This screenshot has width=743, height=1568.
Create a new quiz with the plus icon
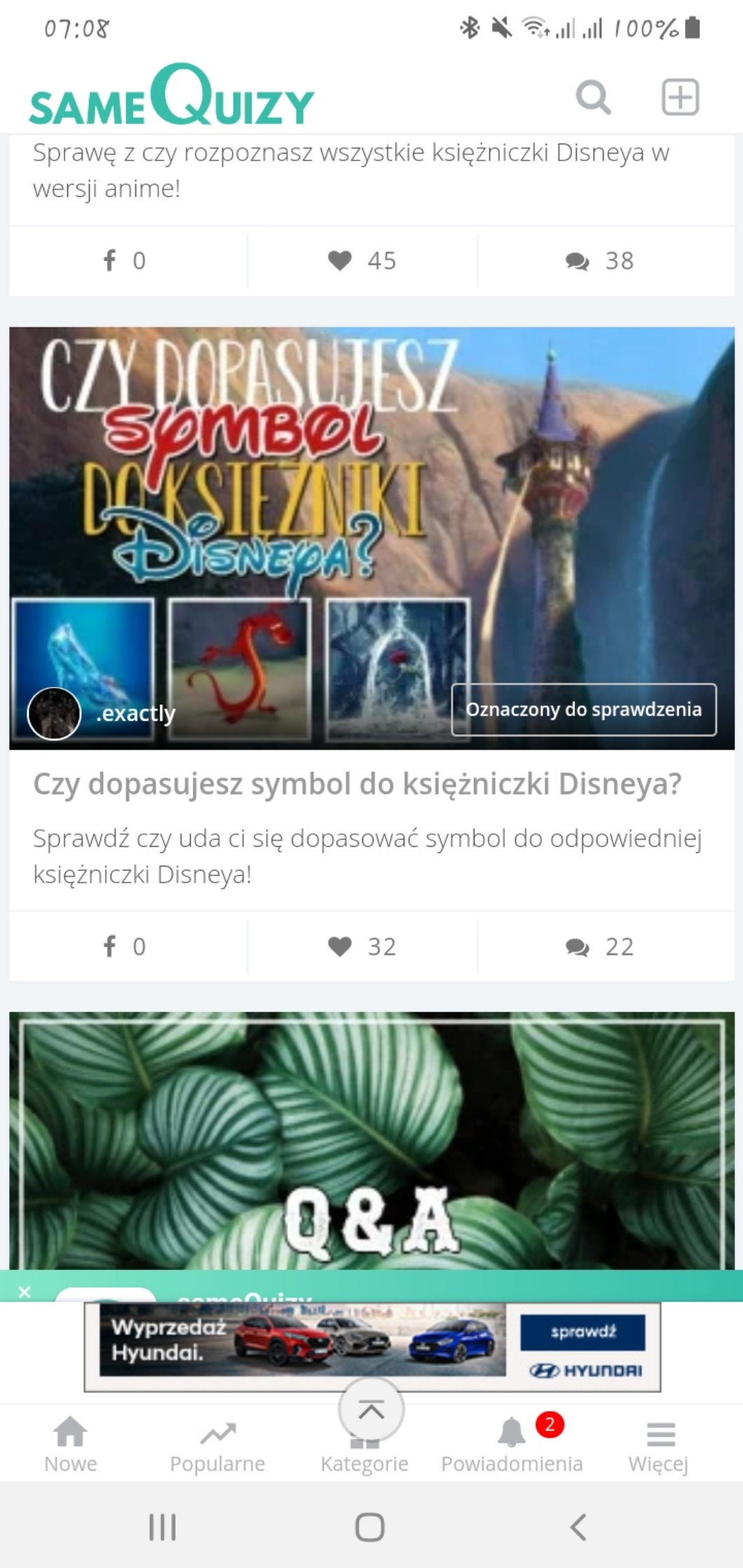click(680, 97)
